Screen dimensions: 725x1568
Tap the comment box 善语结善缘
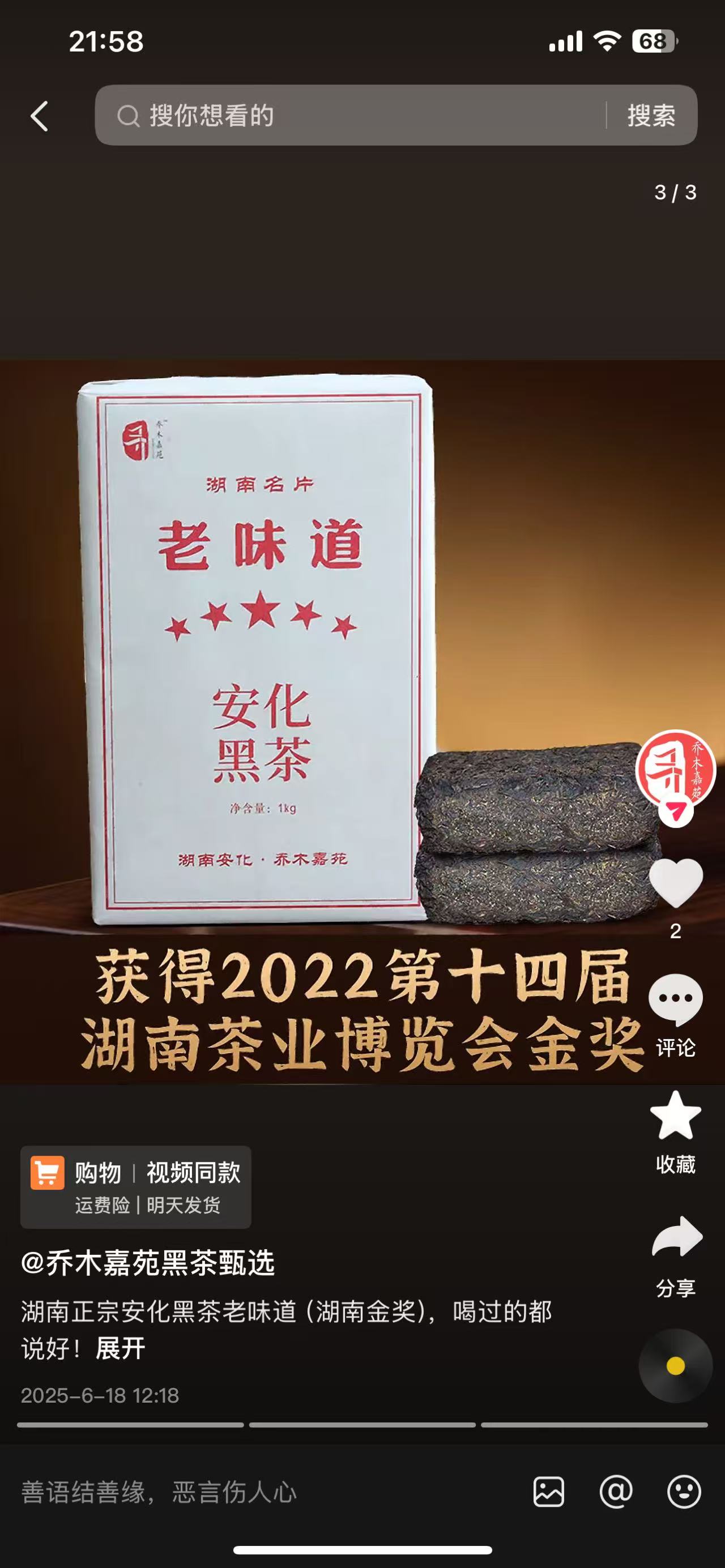(244, 1493)
